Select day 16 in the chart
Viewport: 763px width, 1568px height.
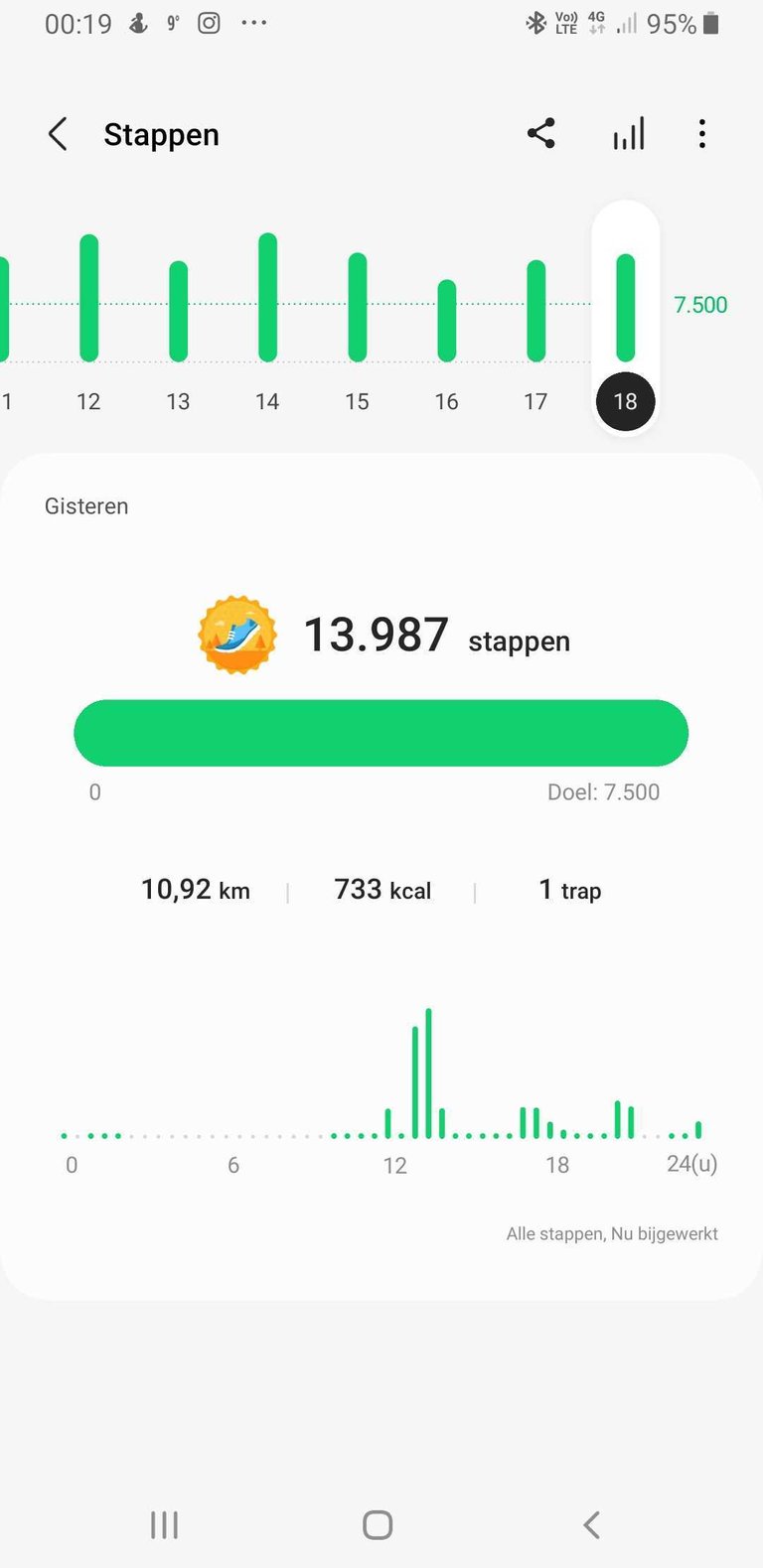(446, 320)
